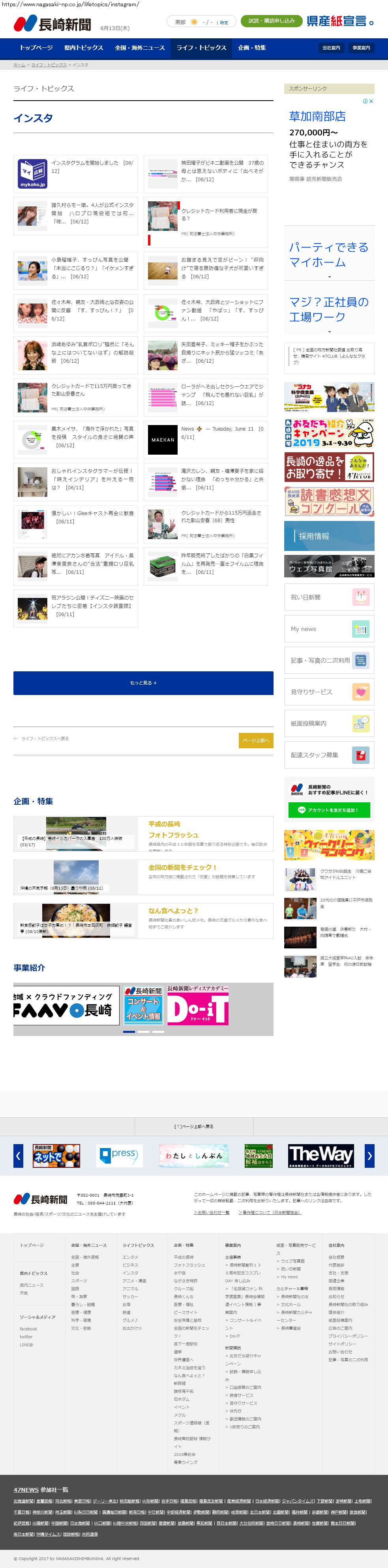View the 祝アラジン公開 Disney article
Screen dimensions: 388x1568
tap(92, 606)
